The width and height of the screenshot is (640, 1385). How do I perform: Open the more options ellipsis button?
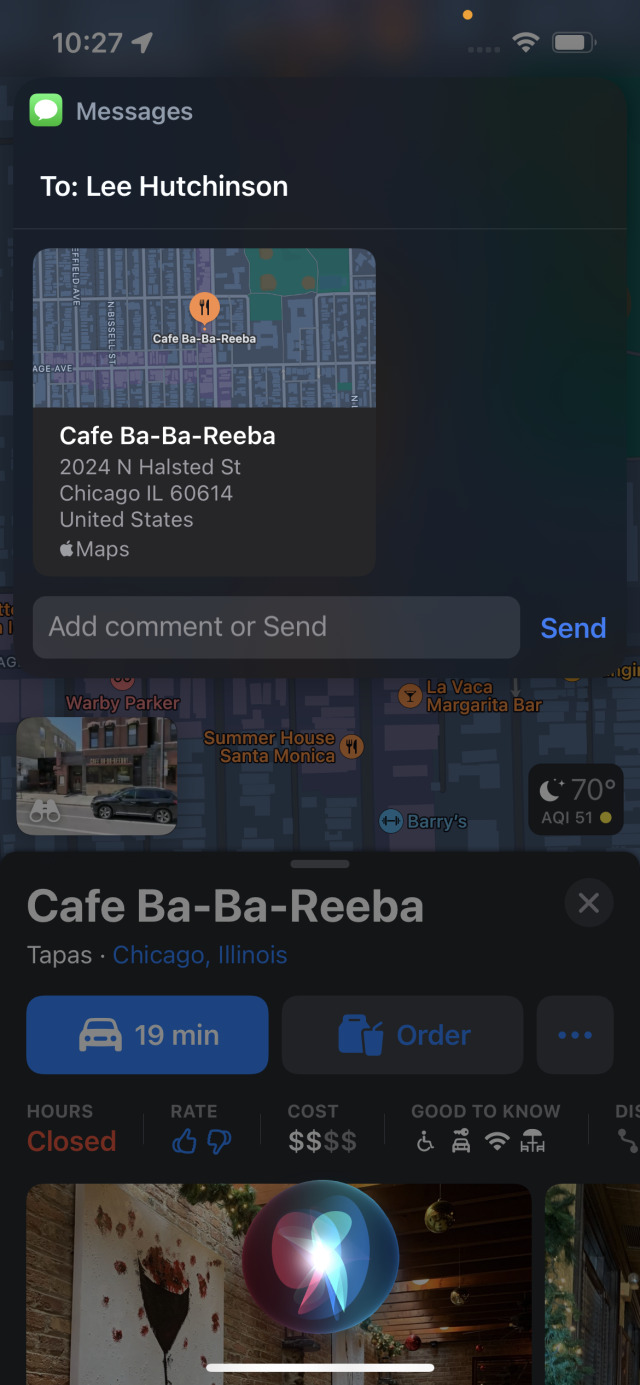pos(575,1035)
